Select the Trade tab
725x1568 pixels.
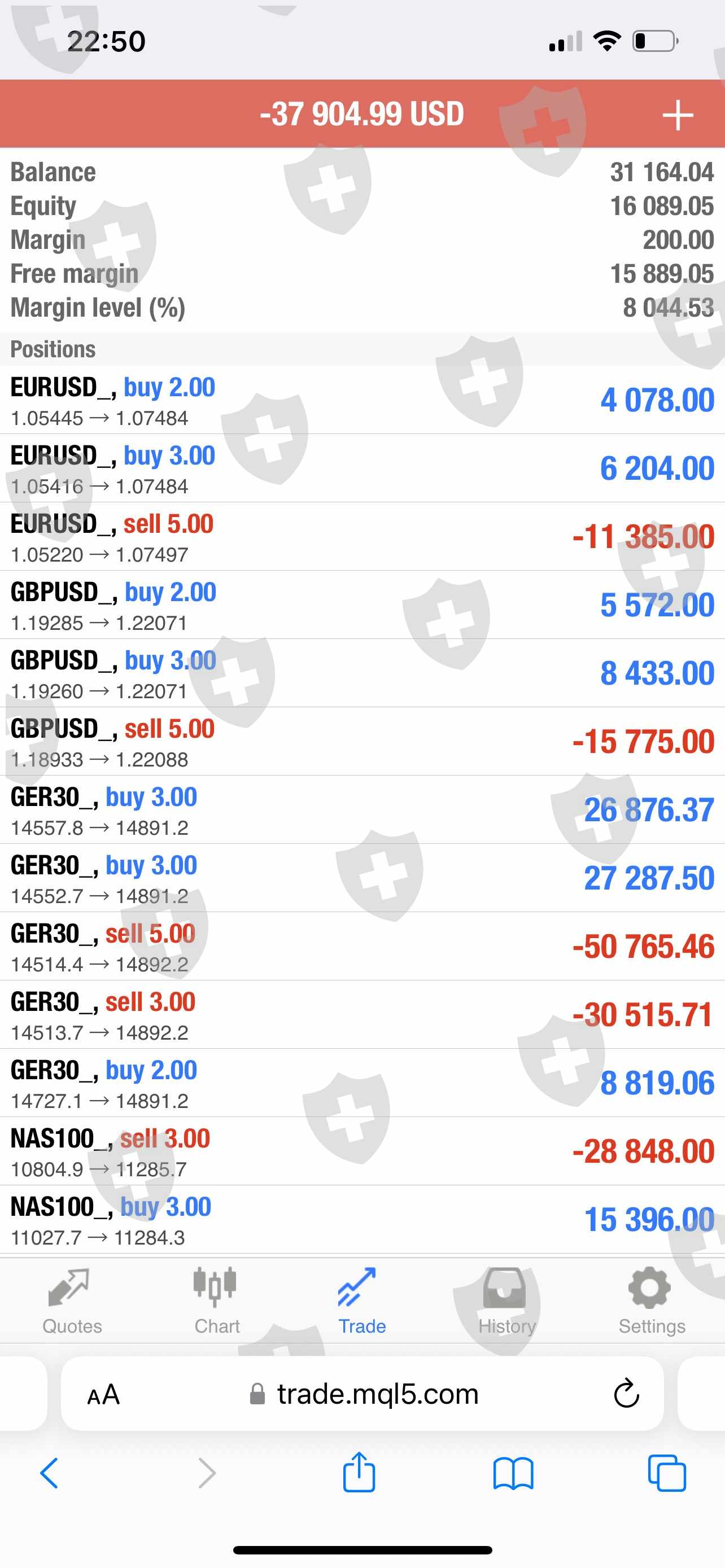coord(361,1302)
